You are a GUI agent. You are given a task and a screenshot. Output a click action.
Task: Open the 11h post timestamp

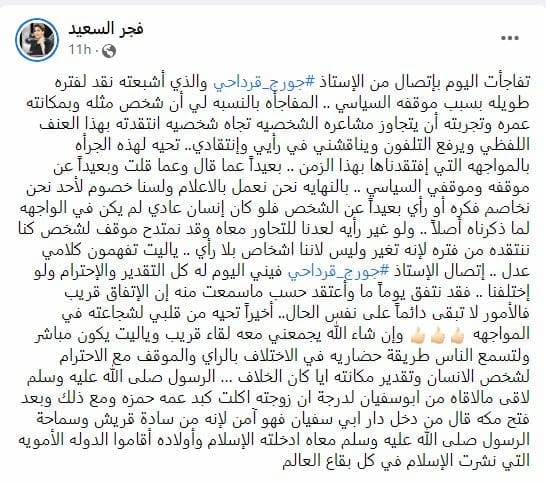pos(79,50)
